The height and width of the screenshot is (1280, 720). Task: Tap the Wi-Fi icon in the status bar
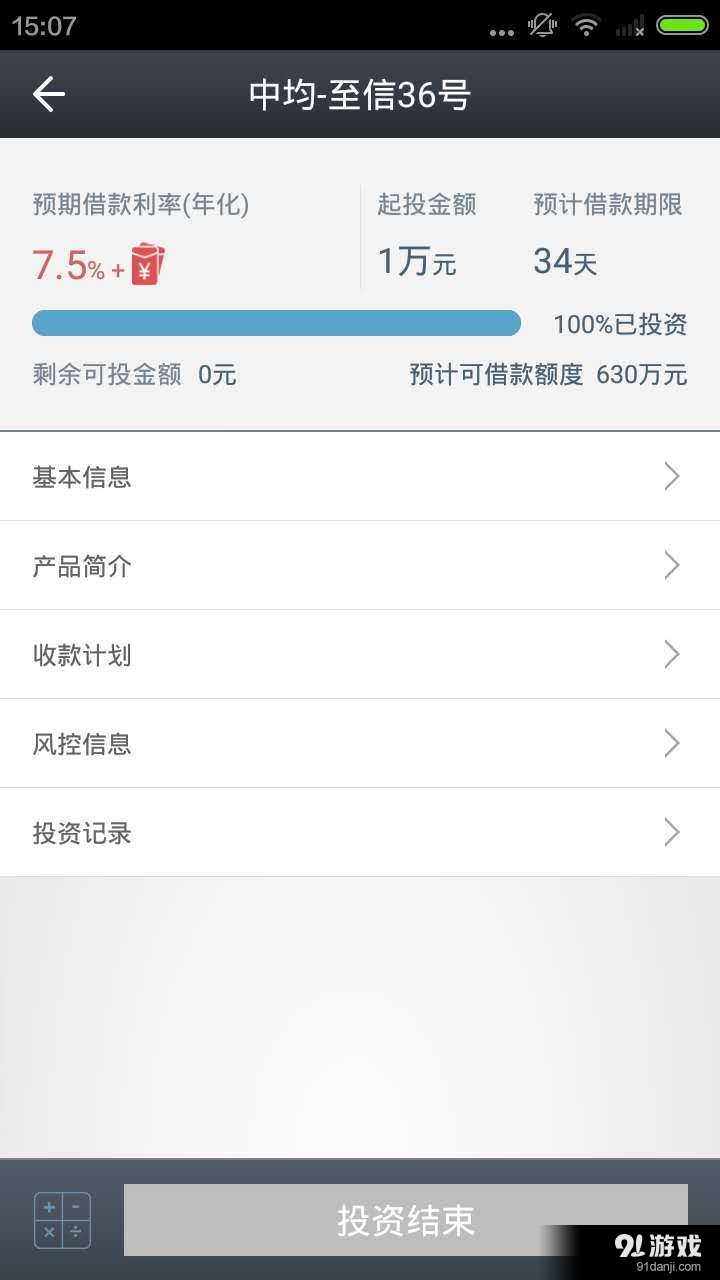pos(588,29)
